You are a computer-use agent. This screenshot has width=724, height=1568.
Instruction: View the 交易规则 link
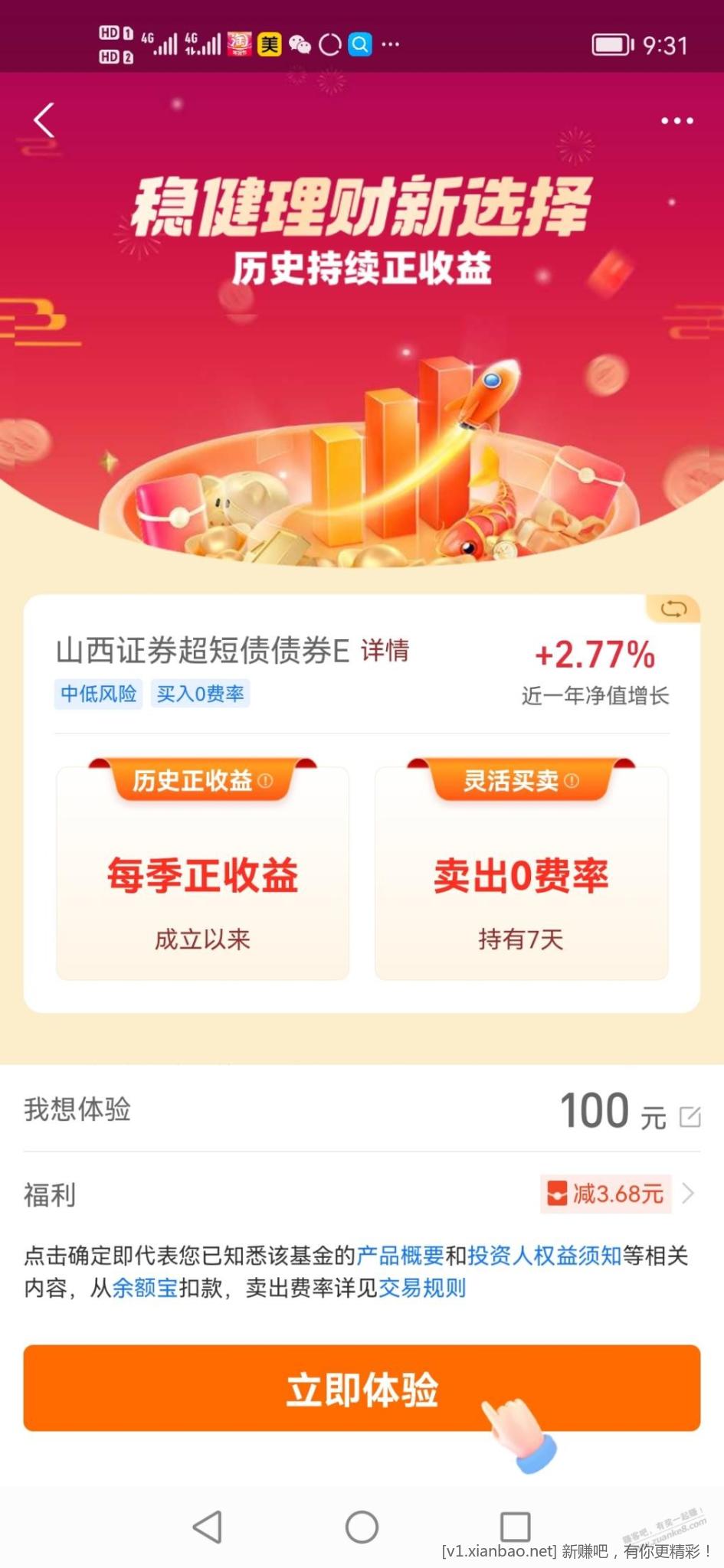(422, 1288)
